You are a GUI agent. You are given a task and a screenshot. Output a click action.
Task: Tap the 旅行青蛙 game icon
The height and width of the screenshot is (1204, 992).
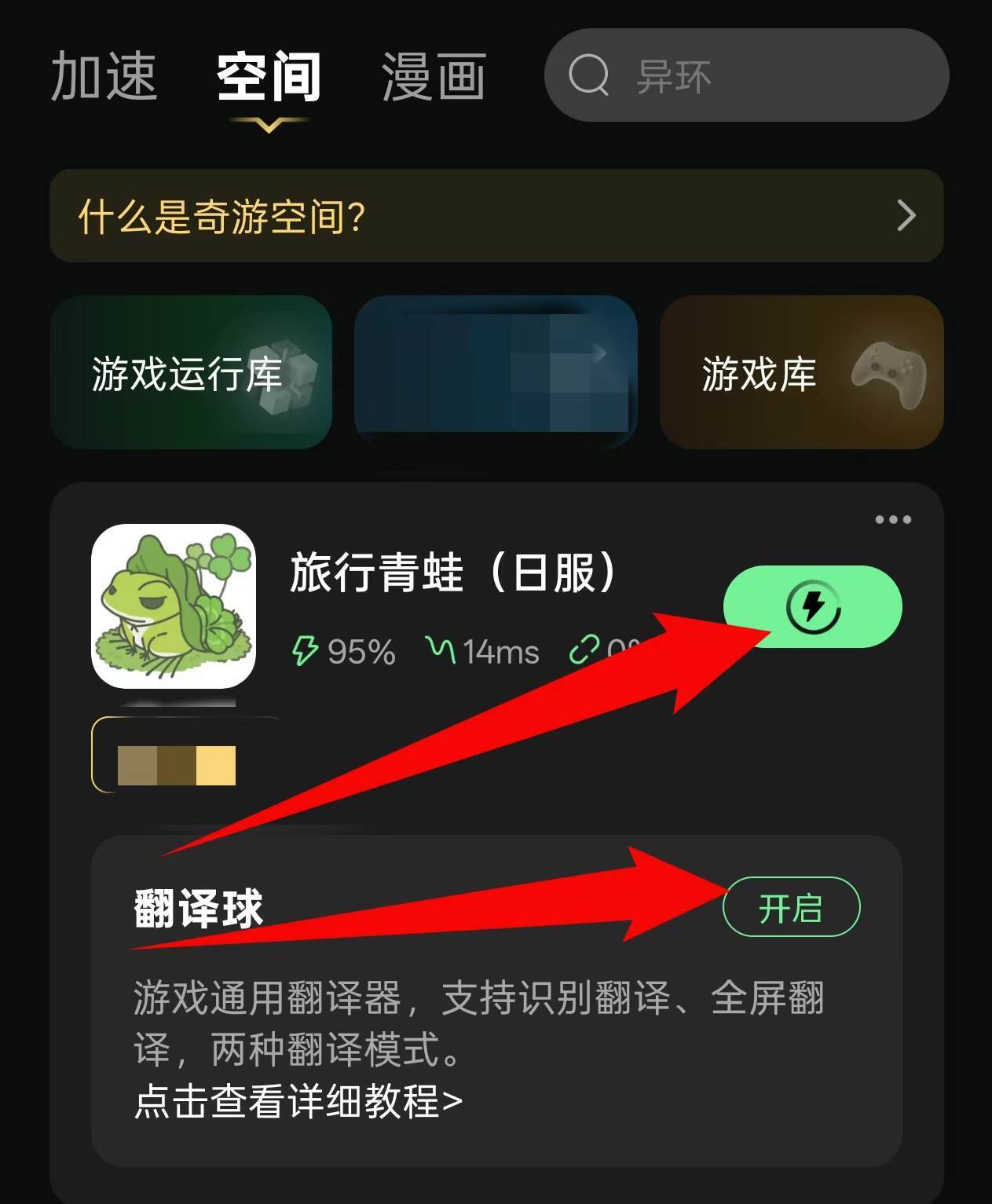pos(174,606)
